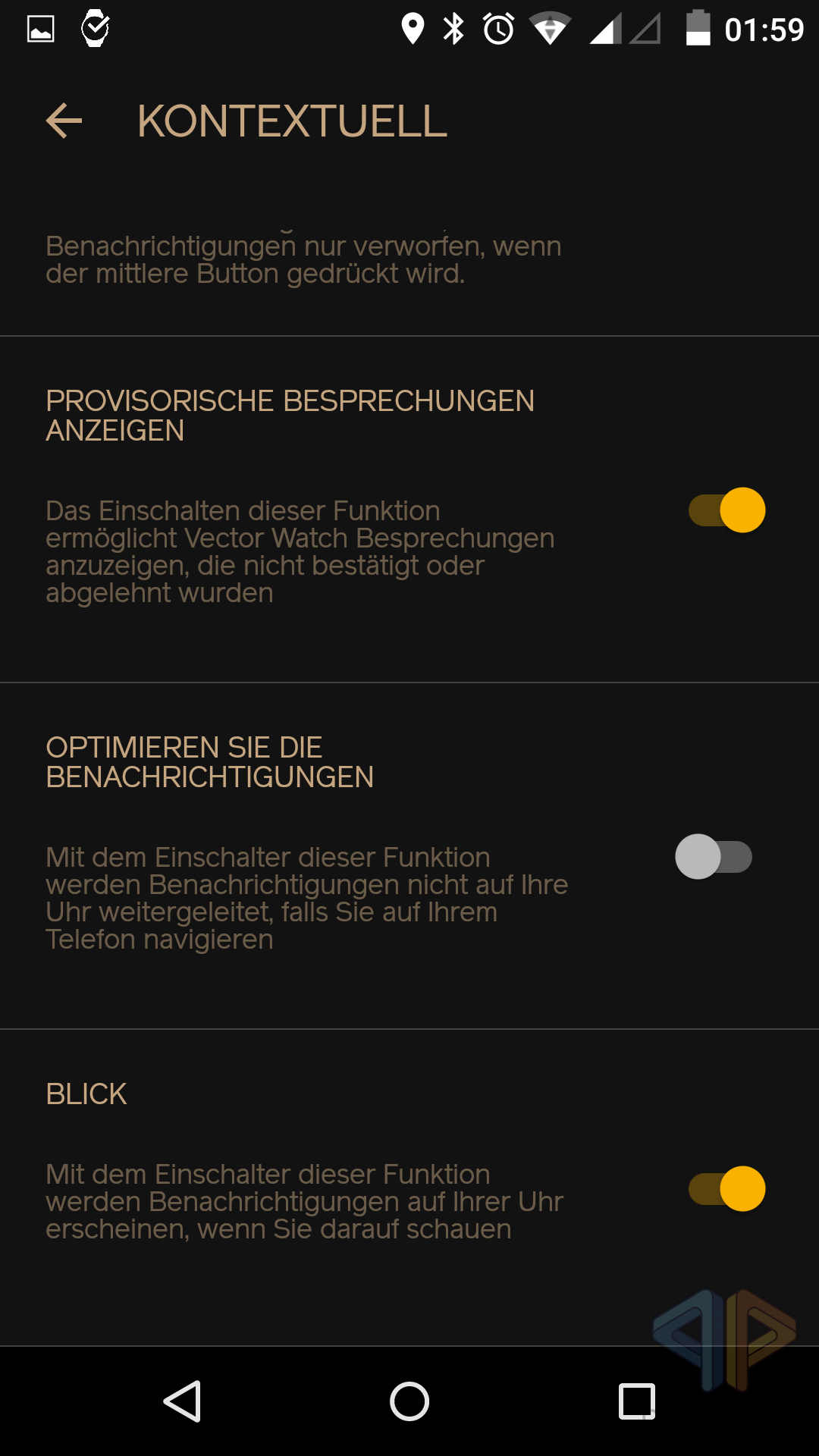Screen dimensions: 819x1456
Task: Tap the system back button
Action: (x=183, y=1401)
